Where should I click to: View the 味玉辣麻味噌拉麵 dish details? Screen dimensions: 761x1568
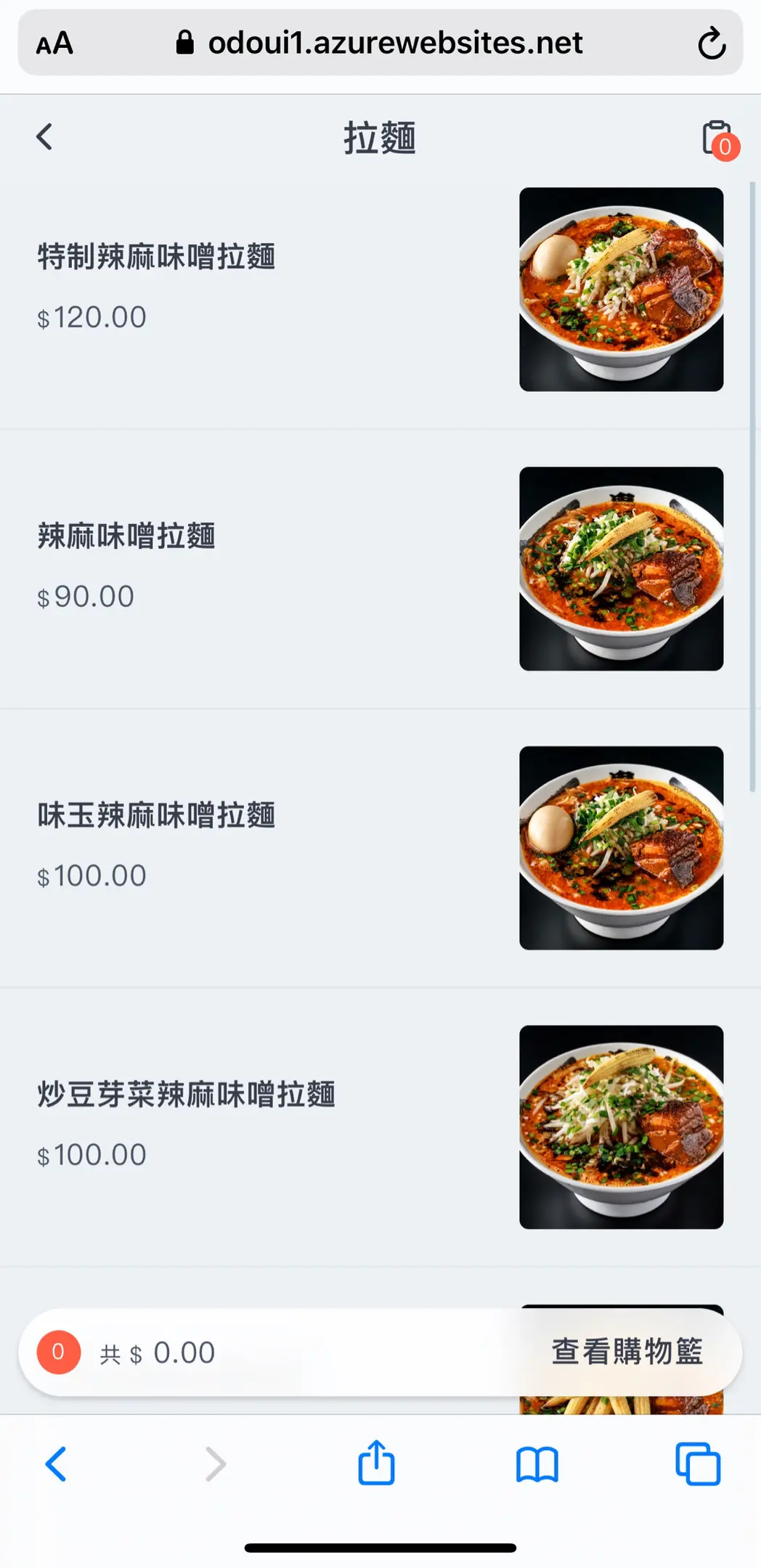click(x=156, y=816)
